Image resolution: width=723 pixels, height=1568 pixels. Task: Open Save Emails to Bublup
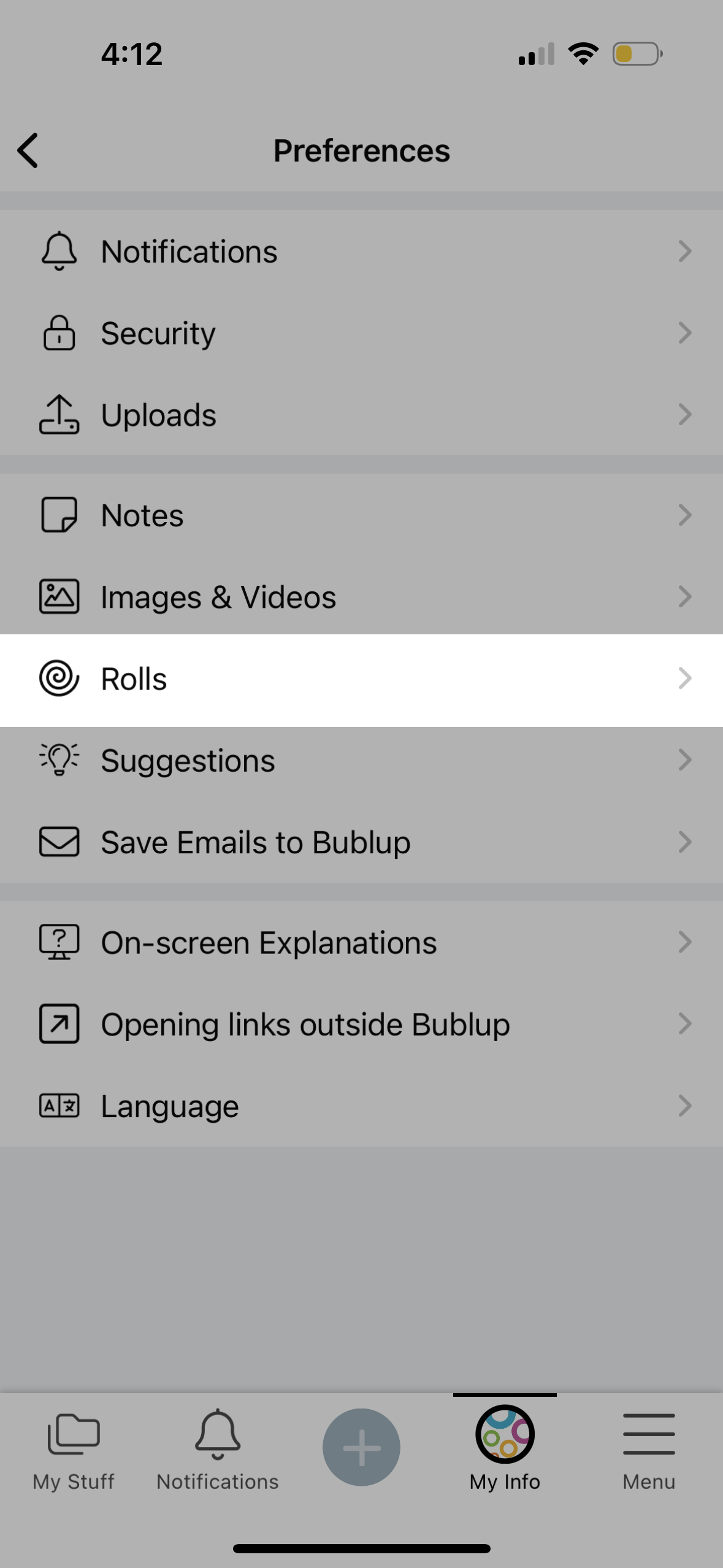(x=361, y=842)
